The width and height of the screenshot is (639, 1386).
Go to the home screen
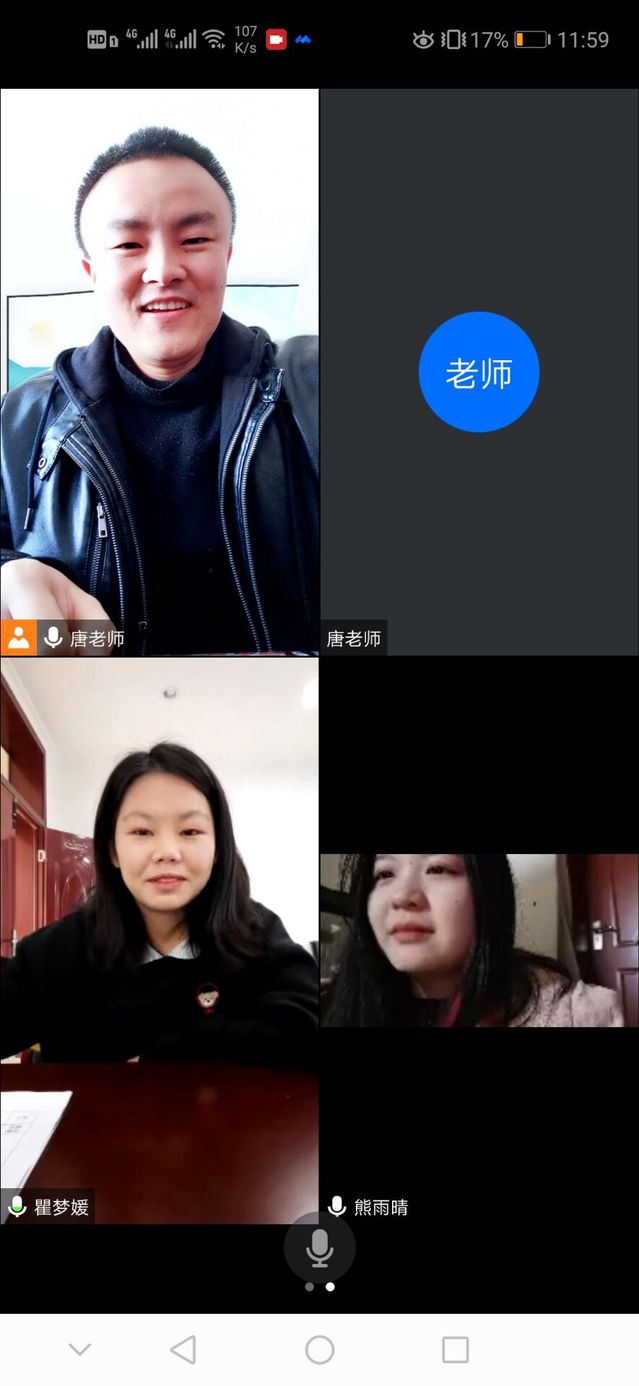coord(320,1350)
